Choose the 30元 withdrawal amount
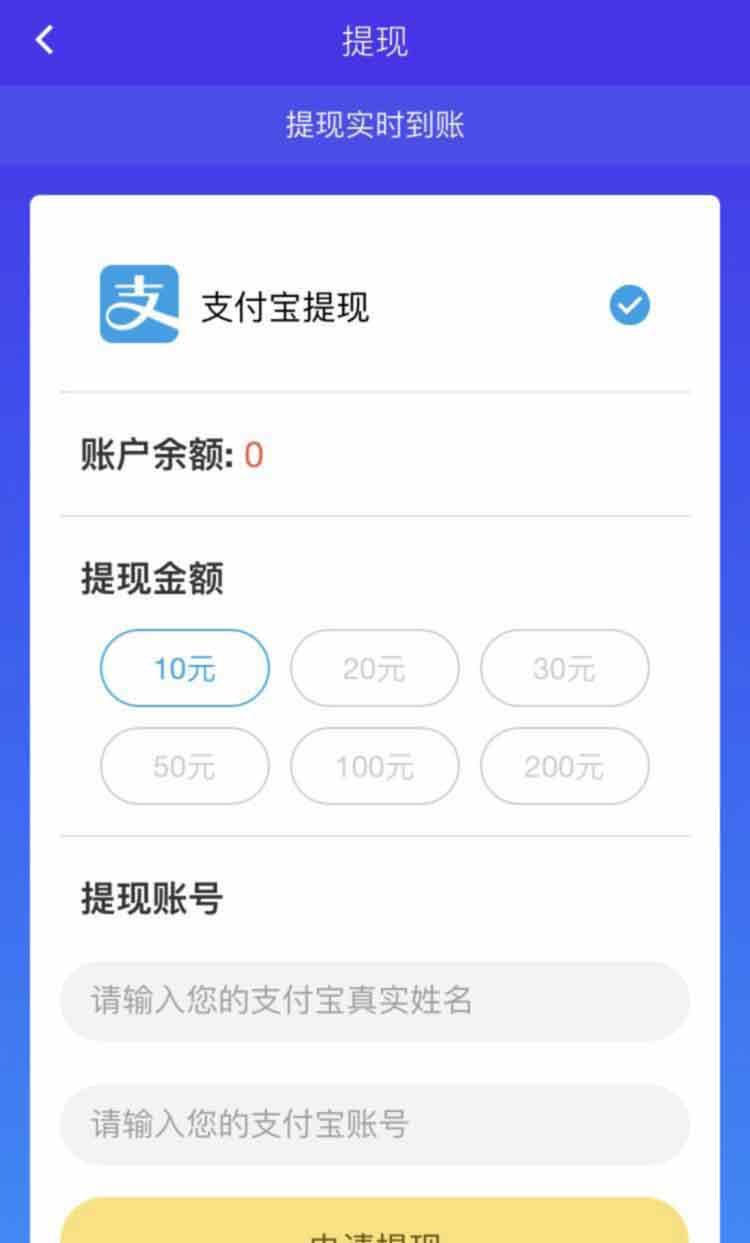The height and width of the screenshot is (1243, 750). click(x=565, y=668)
